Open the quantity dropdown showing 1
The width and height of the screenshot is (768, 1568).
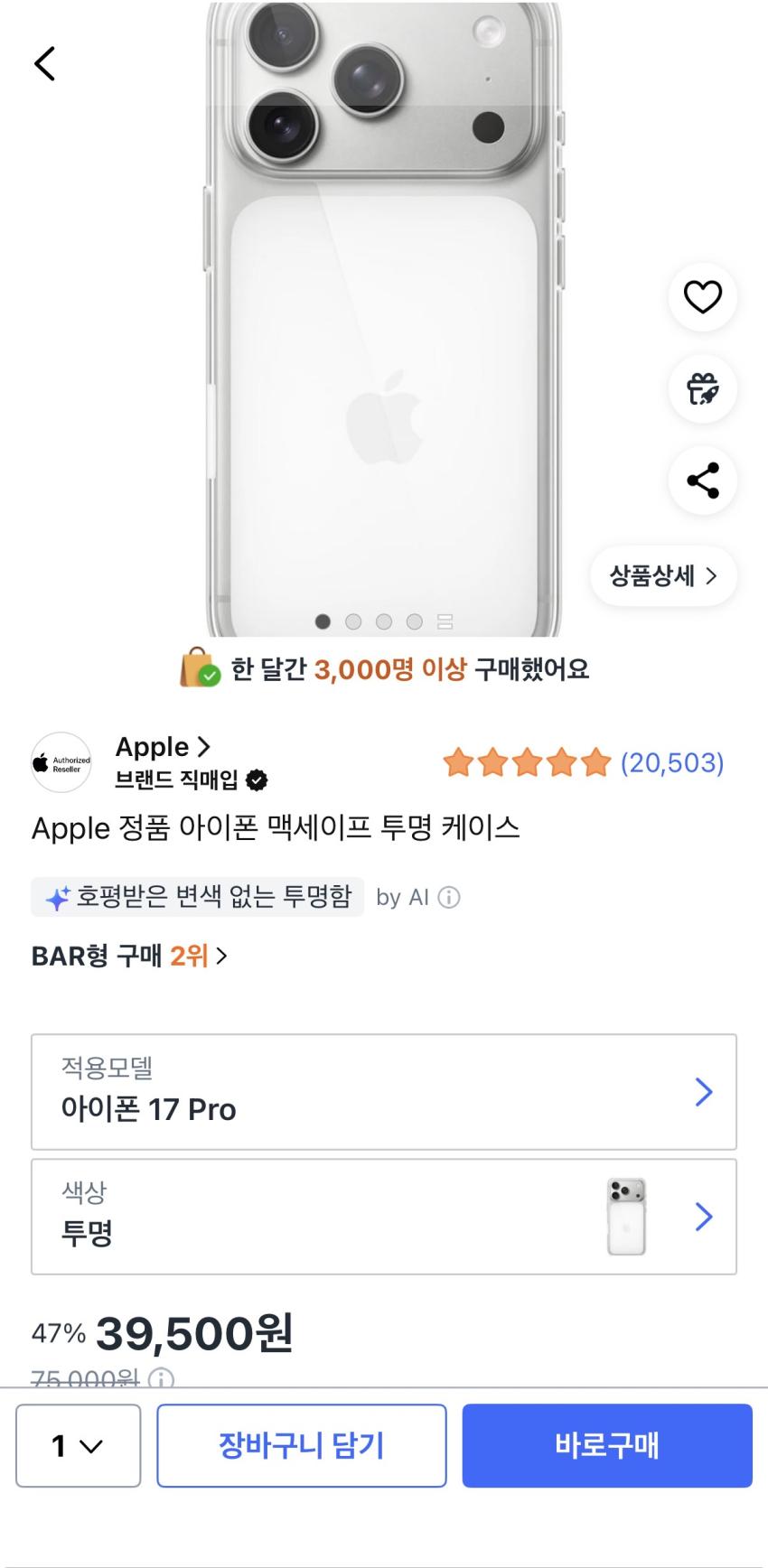(78, 1445)
